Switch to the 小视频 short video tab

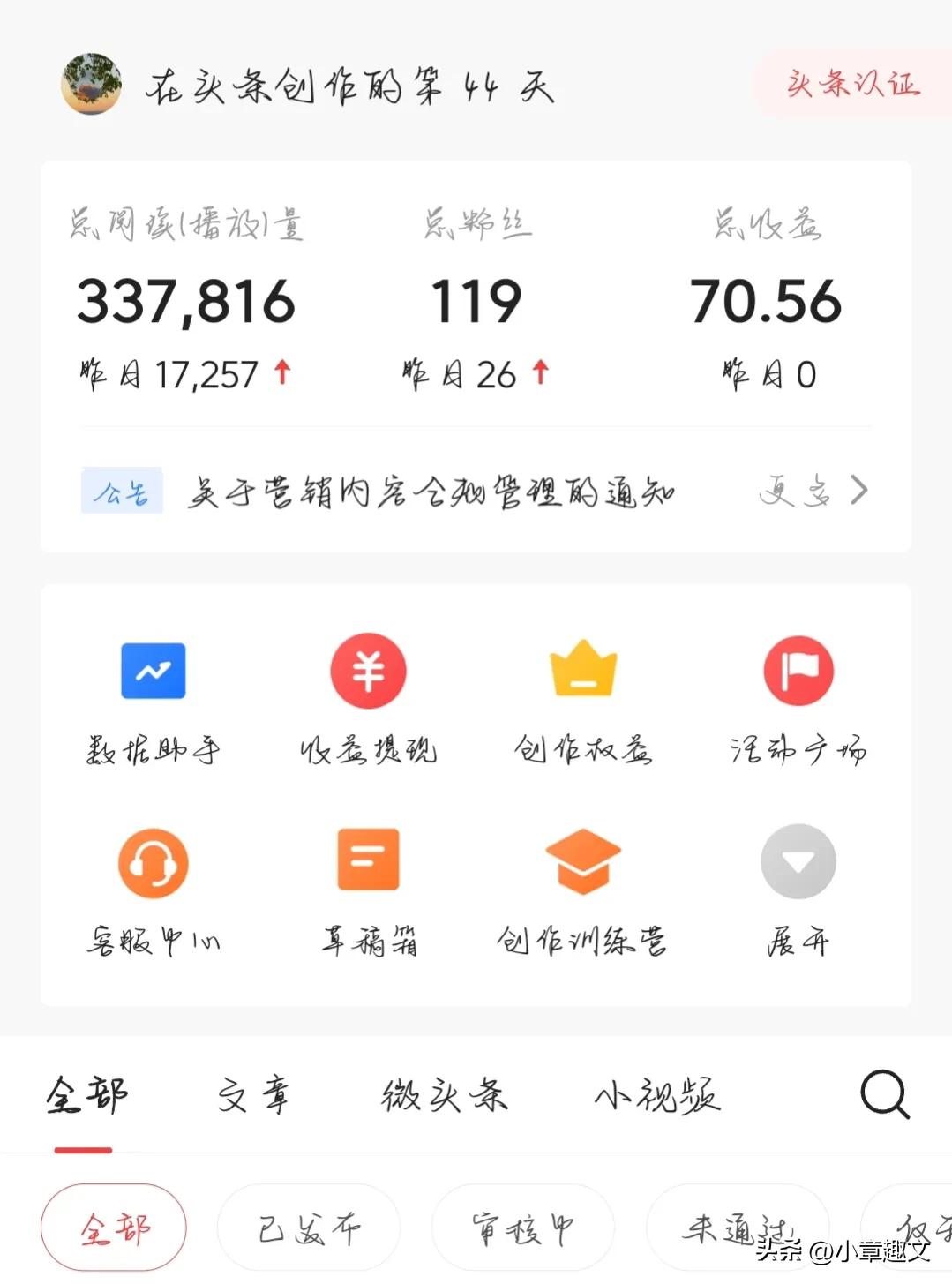tap(656, 1094)
